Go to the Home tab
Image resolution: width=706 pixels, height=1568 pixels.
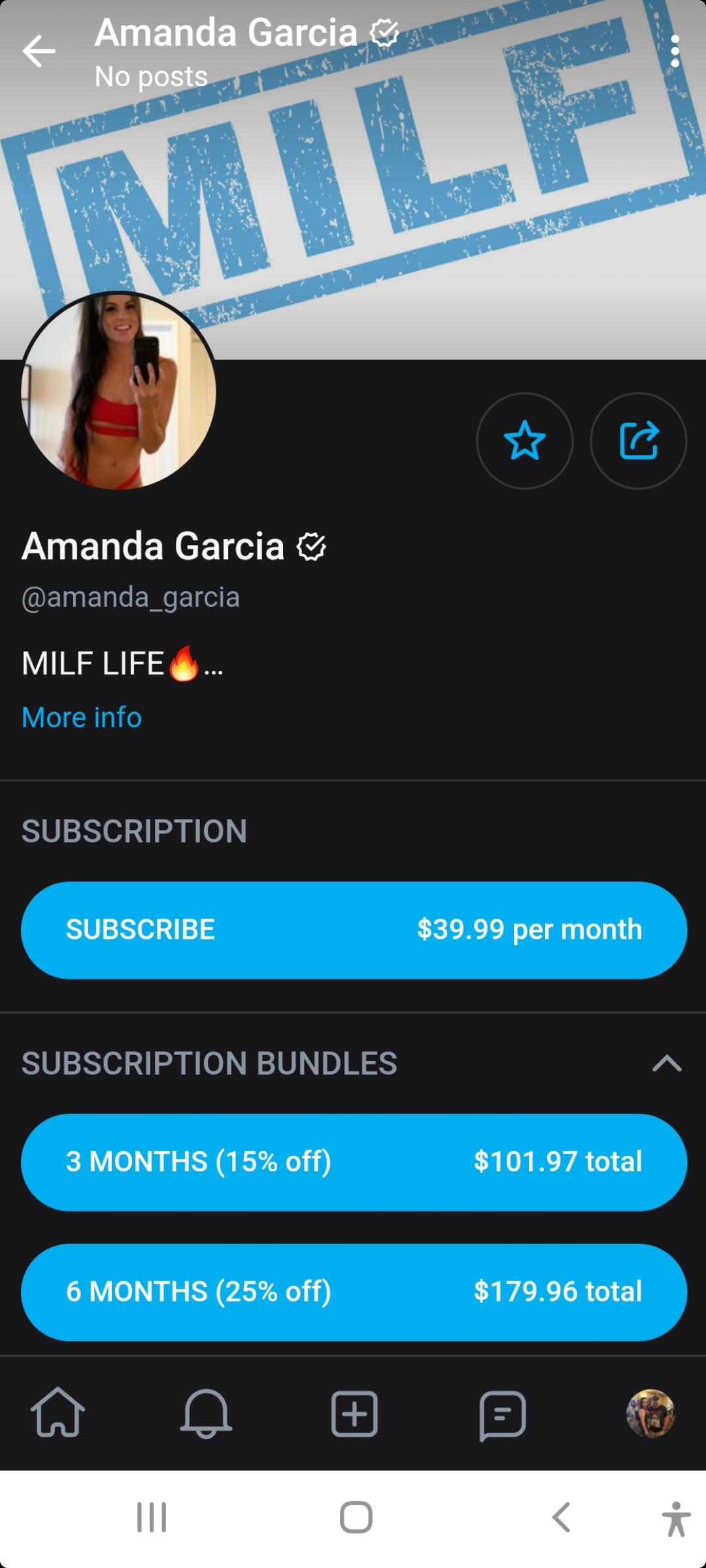coord(58,1413)
